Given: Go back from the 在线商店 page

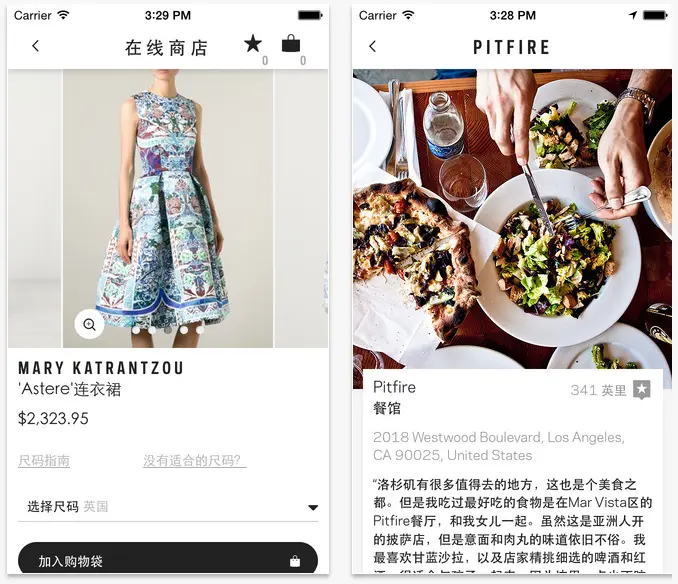Looking at the screenshot, I should [x=36, y=46].
